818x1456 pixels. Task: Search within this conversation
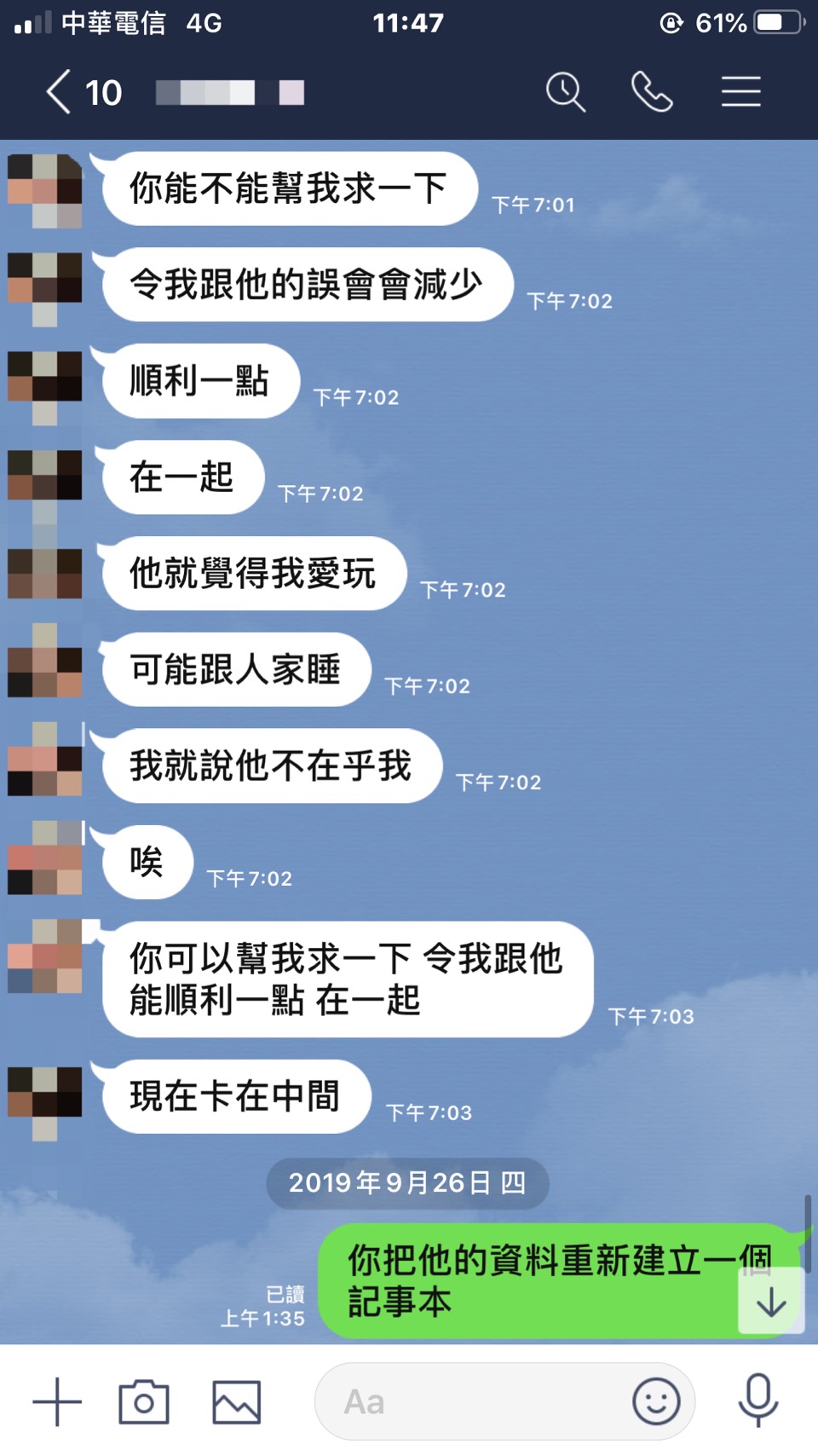point(565,92)
